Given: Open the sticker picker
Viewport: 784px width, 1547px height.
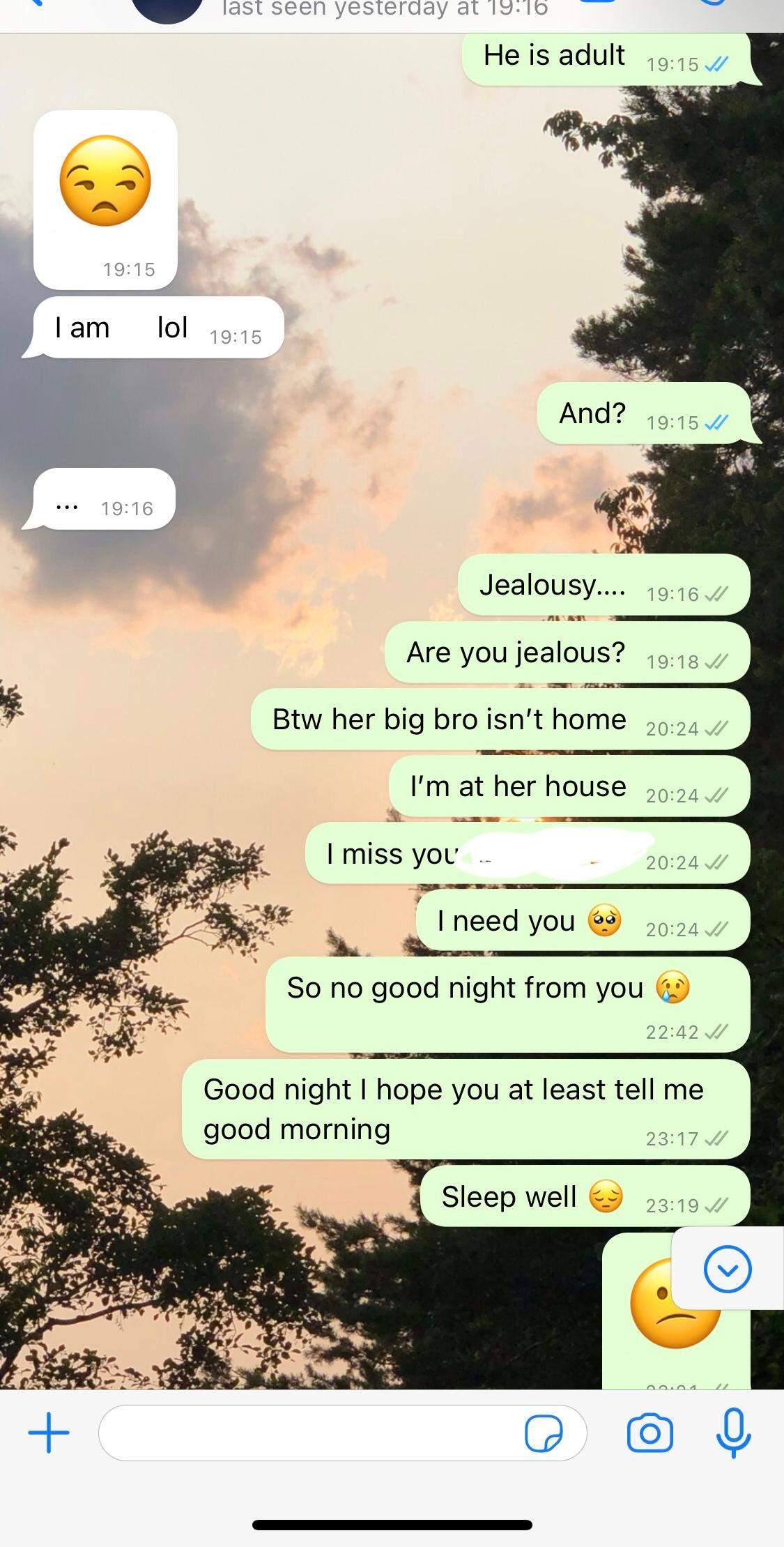Looking at the screenshot, I should [544, 1433].
